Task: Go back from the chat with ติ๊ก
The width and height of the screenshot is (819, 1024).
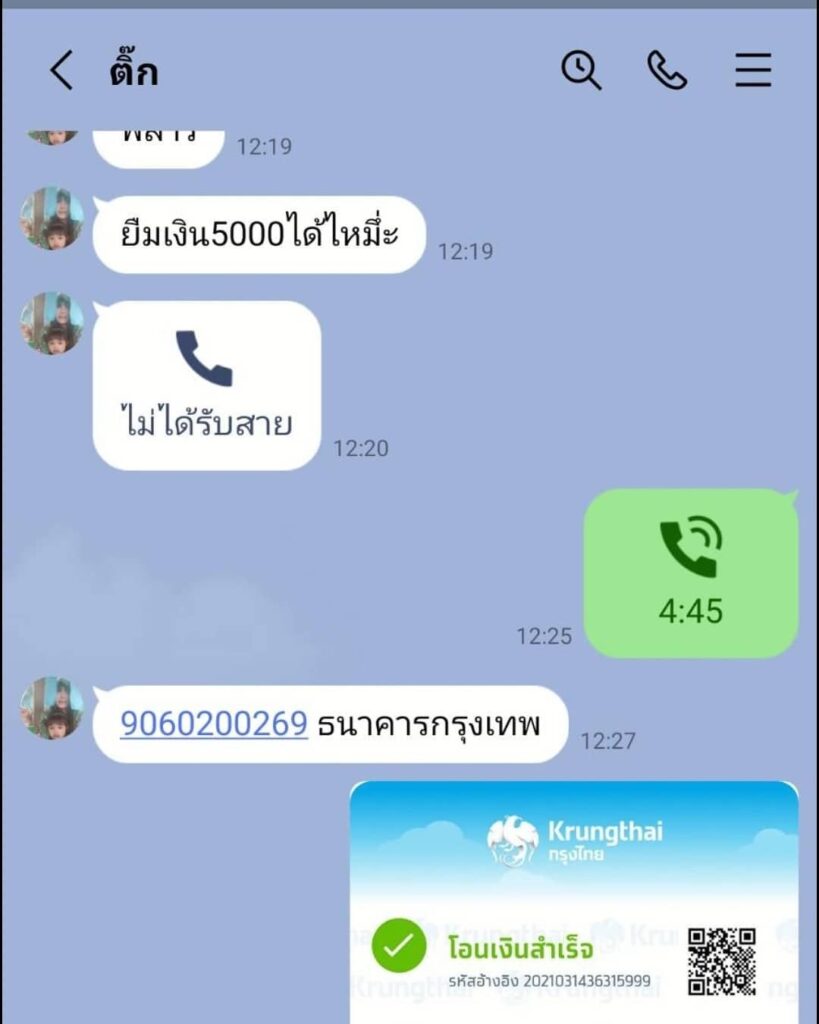Action: point(62,71)
